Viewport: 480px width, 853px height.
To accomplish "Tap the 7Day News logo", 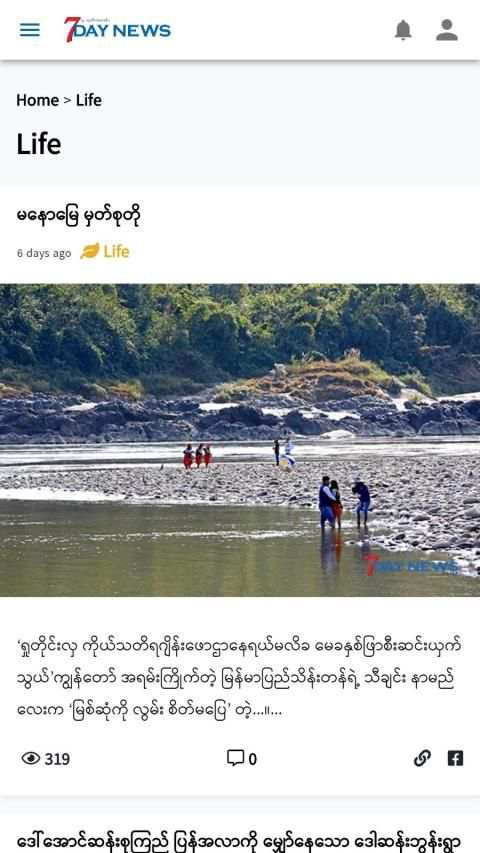I will pyautogui.click(x=118, y=29).
